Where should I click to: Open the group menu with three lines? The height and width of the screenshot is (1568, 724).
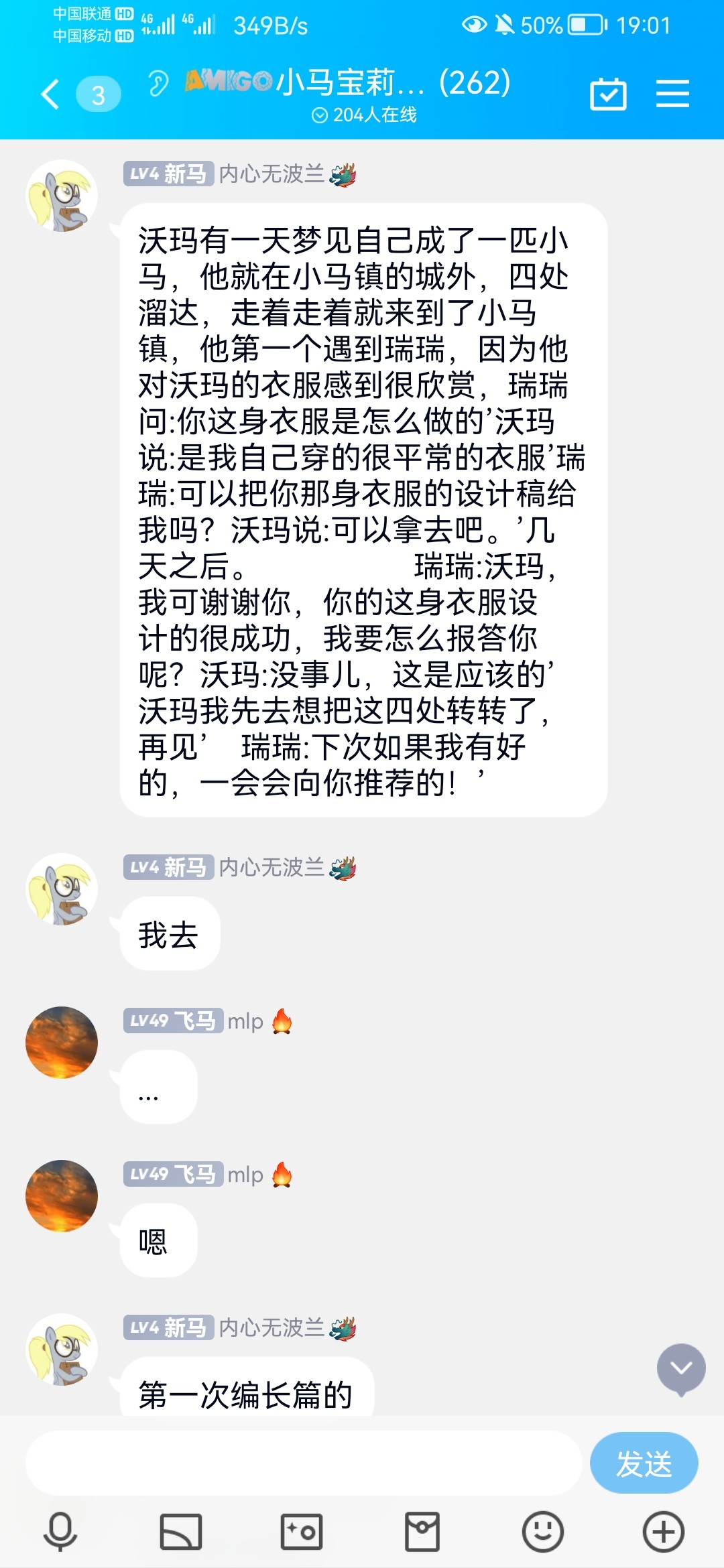pos(672,93)
